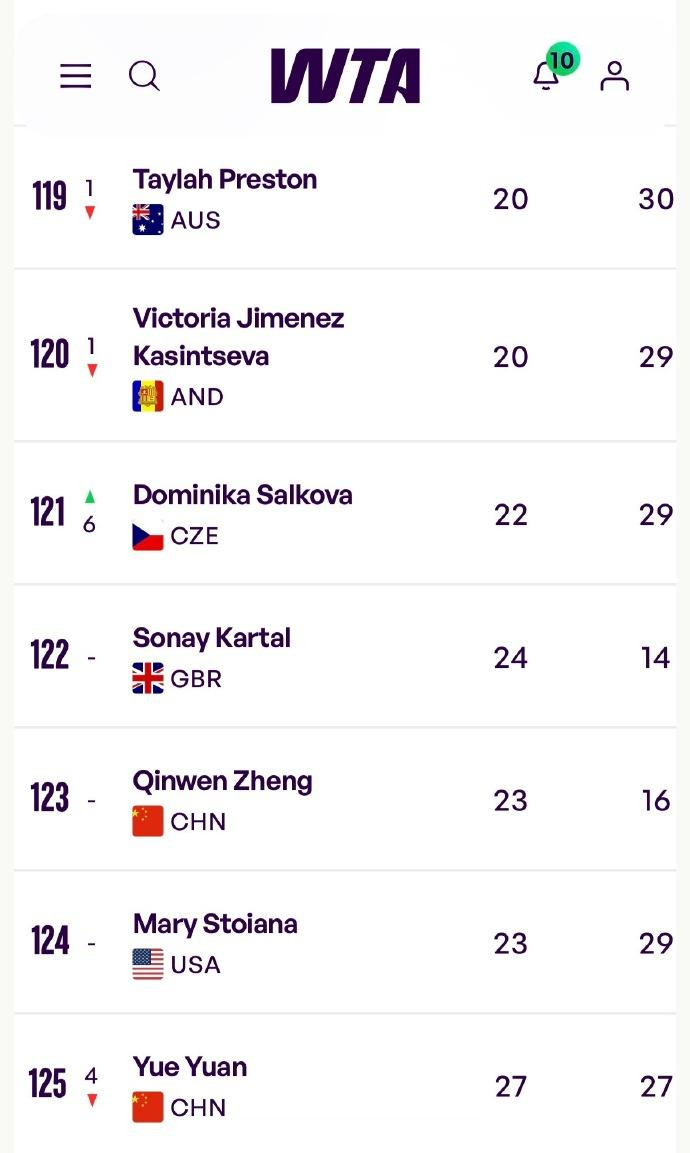Screen dimensions: 690x1153
Task: Select Dominika Salkova's ranking row
Action: (345, 513)
